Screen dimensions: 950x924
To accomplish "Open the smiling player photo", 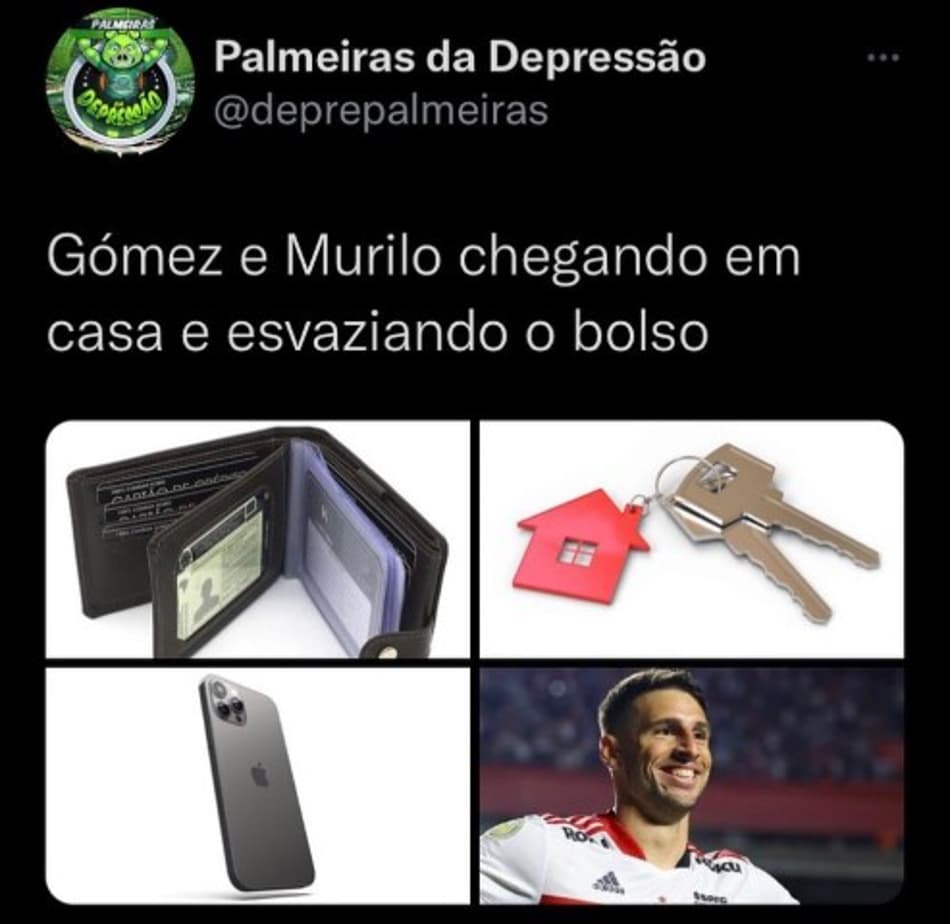I will pos(692,785).
